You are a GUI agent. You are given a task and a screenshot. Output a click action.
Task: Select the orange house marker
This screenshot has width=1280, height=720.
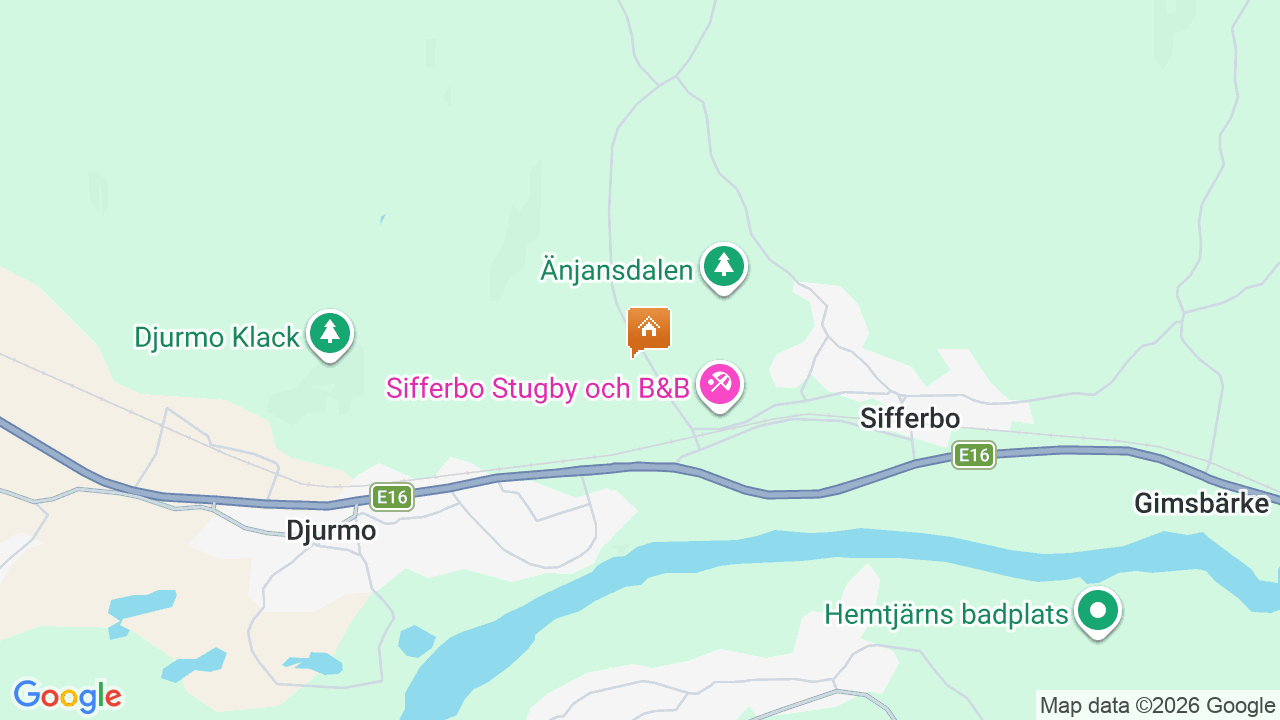[x=648, y=330]
